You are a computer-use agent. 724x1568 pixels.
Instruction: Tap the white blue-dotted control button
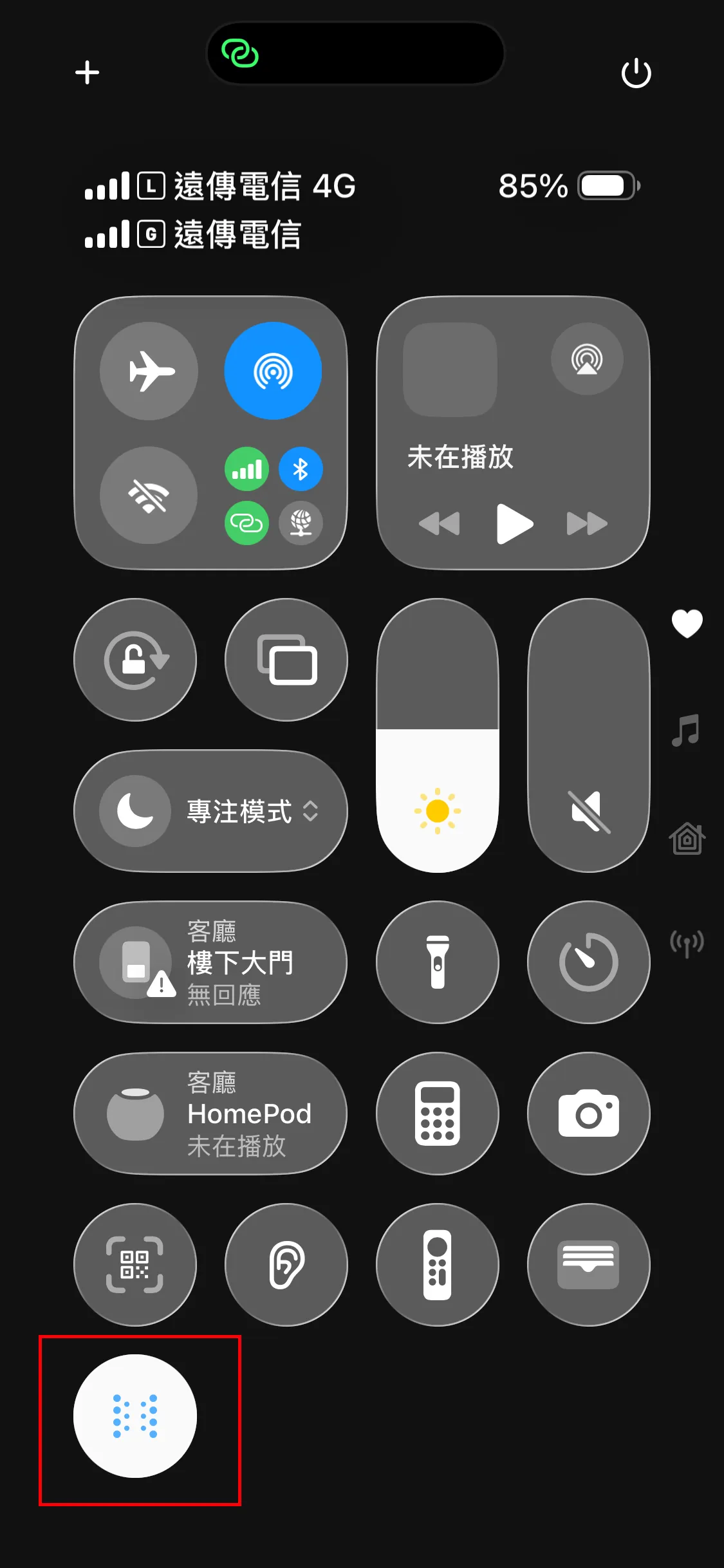[135, 1416]
